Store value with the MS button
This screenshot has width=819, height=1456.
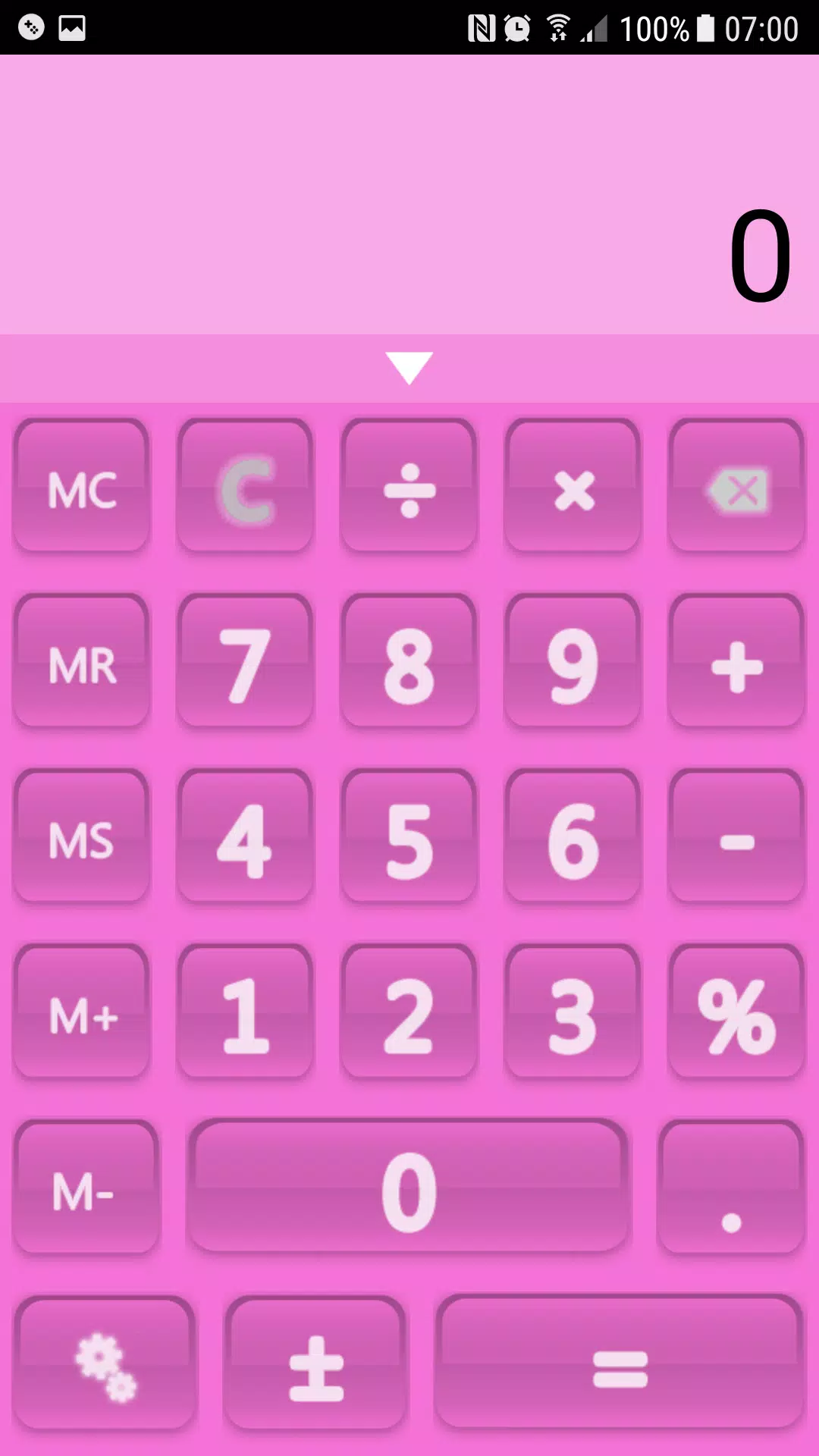click(x=81, y=837)
